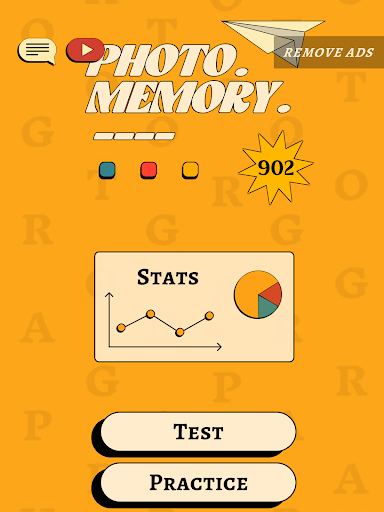Open the speech bubble feedback icon
The image size is (384, 512).
pyautogui.click(x=37, y=51)
